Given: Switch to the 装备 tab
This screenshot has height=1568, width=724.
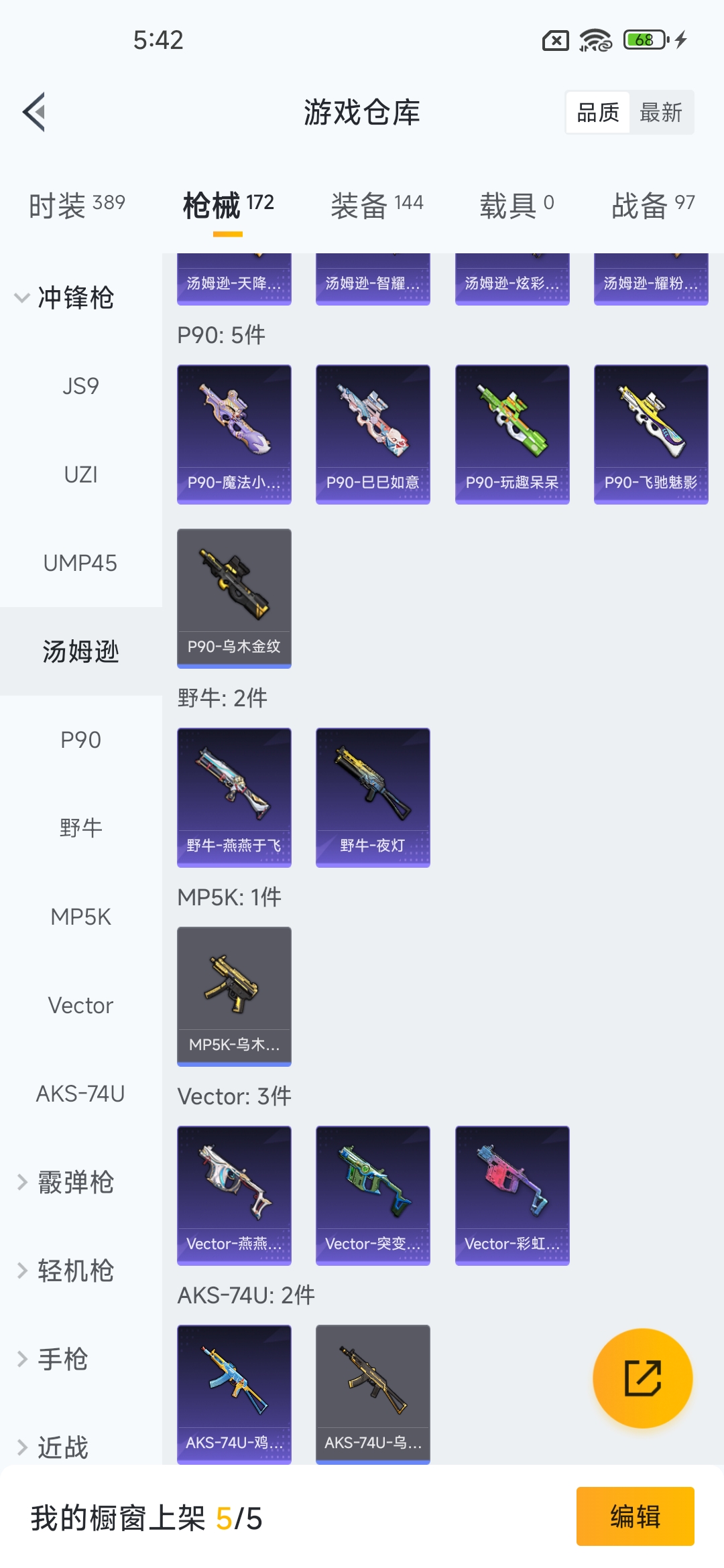Looking at the screenshot, I should coord(377,205).
